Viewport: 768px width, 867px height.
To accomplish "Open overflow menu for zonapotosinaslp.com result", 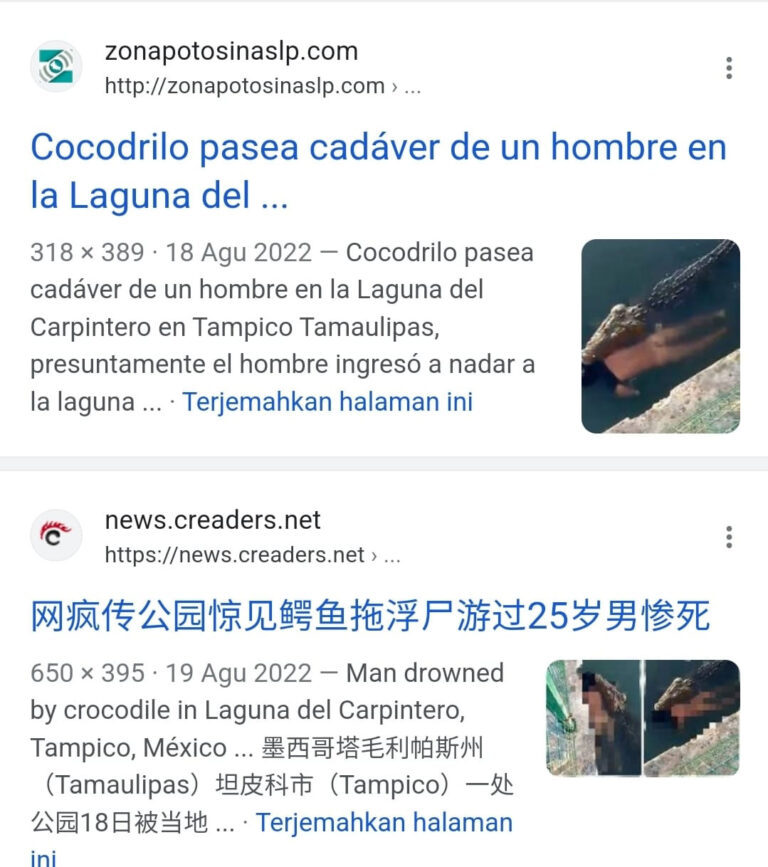I will 729,68.
